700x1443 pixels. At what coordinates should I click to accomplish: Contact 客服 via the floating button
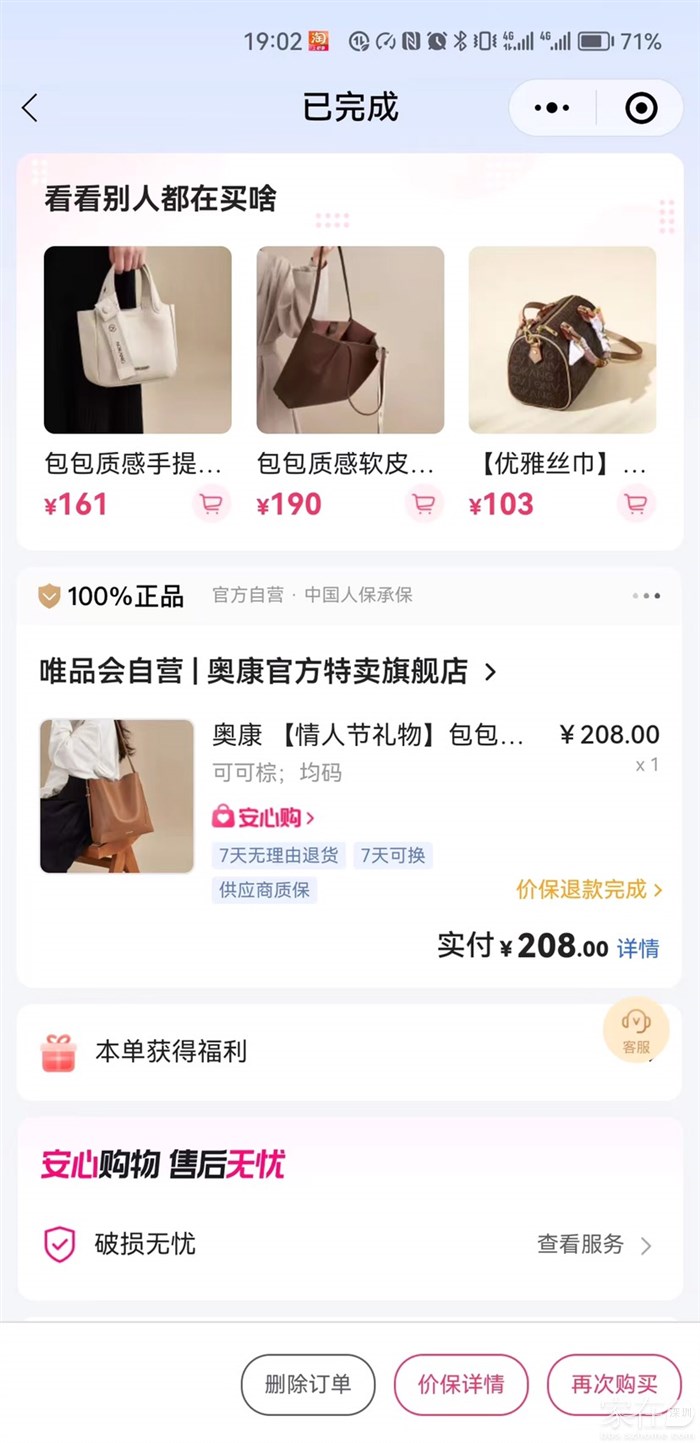click(636, 1030)
